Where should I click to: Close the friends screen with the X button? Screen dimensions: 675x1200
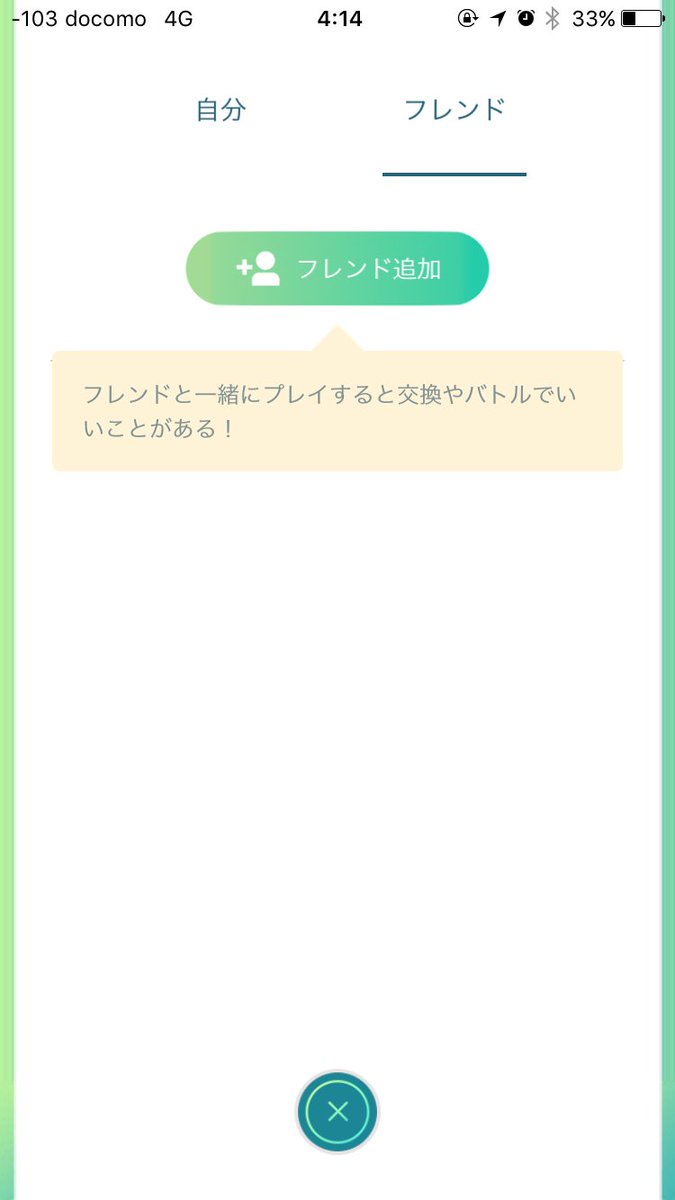pyautogui.click(x=338, y=1111)
